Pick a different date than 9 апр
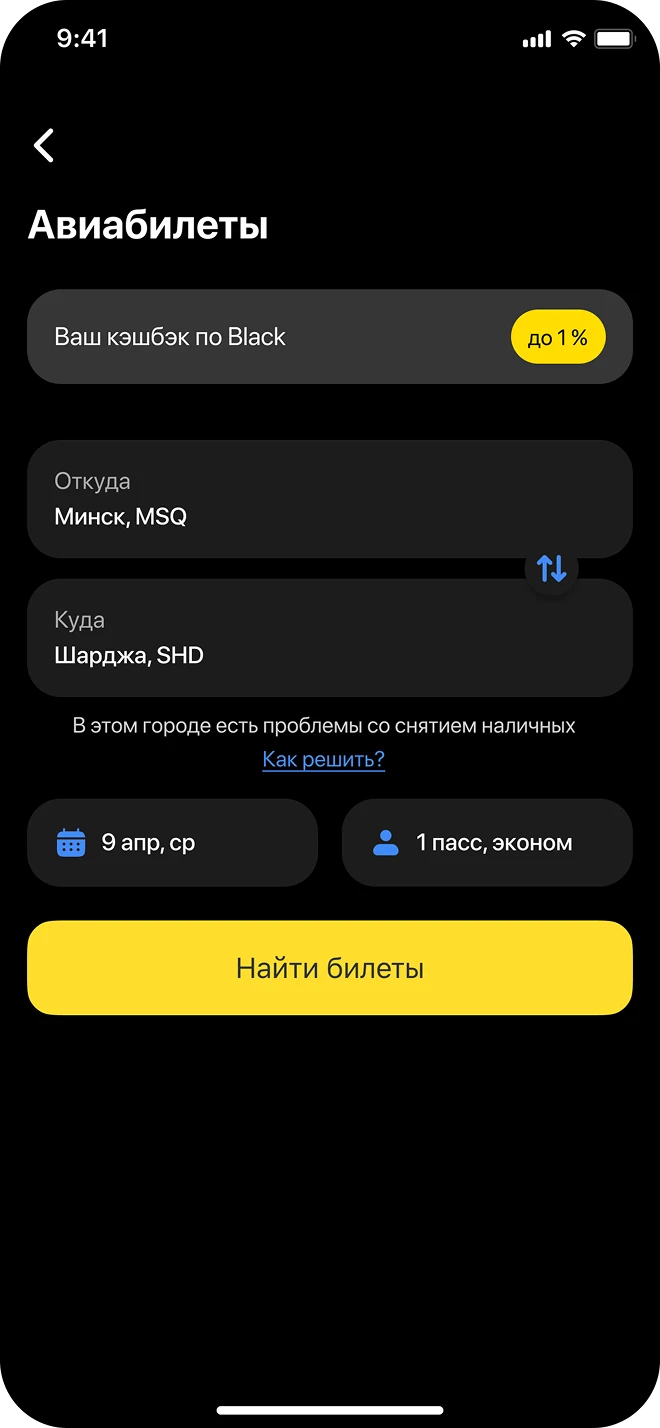The height and width of the screenshot is (1428, 660). coord(172,843)
